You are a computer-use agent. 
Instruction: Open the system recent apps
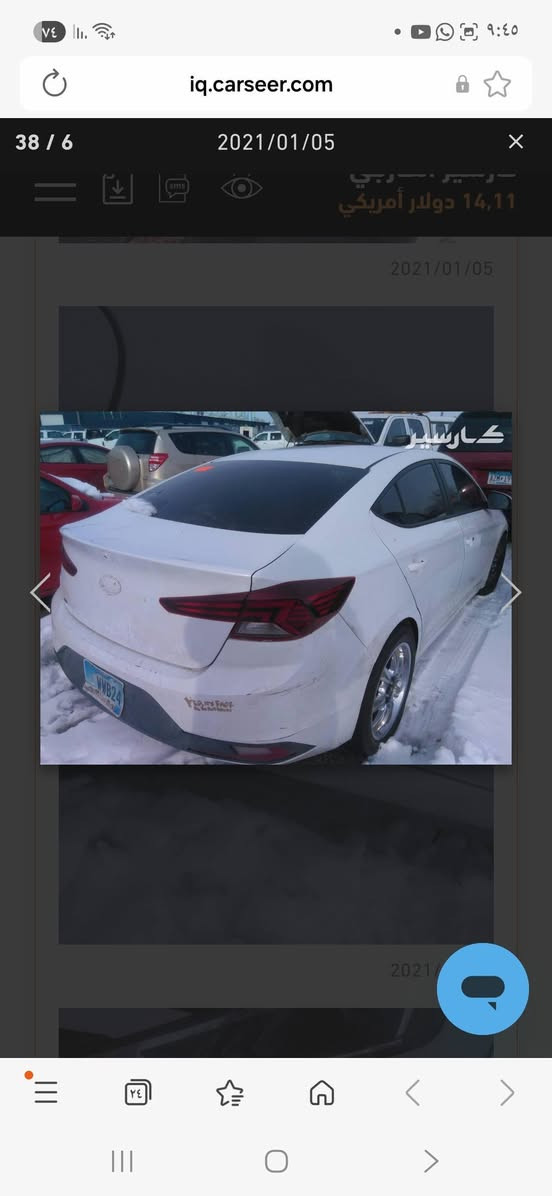pyautogui.click(x=122, y=1162)
